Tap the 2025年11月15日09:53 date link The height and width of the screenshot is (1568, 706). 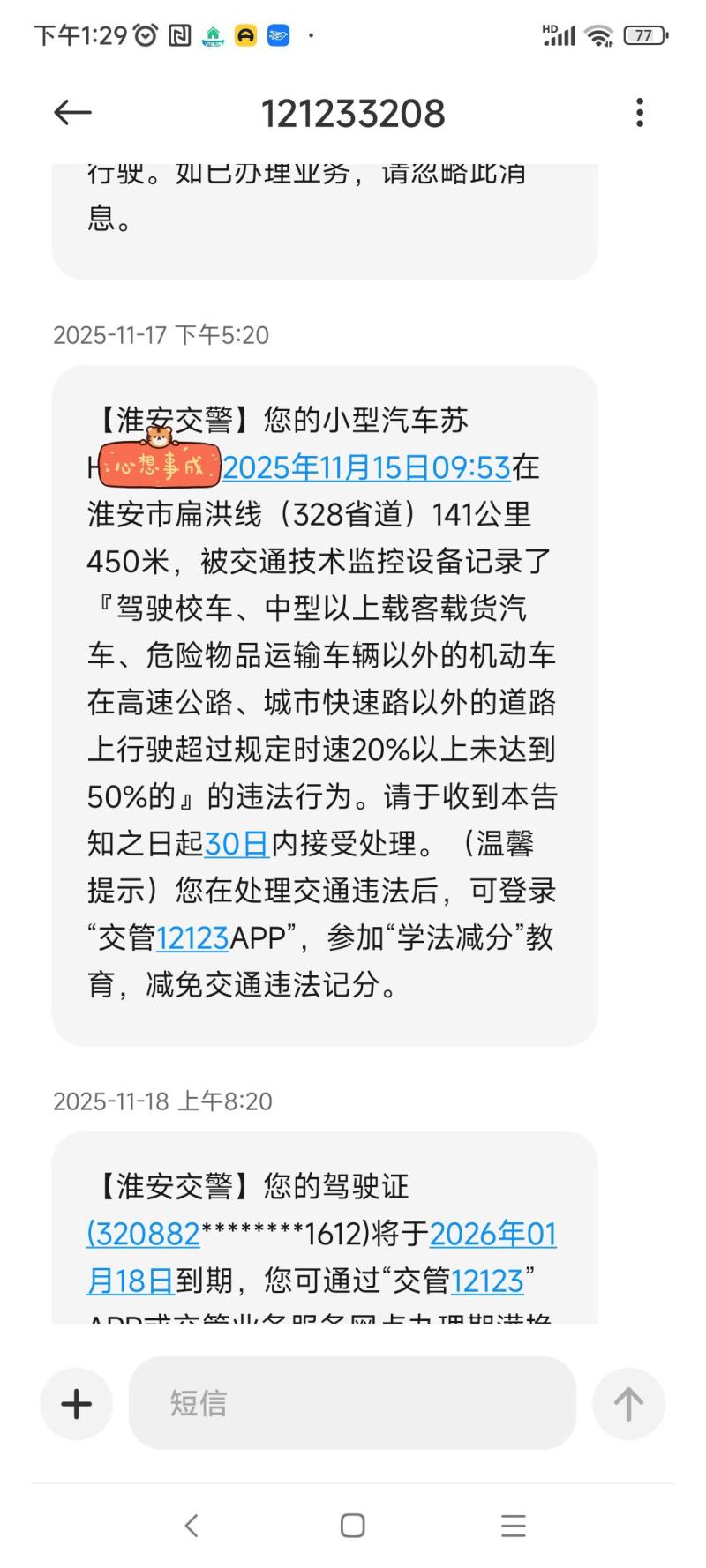pyautogui.click(x=366, y=467)
